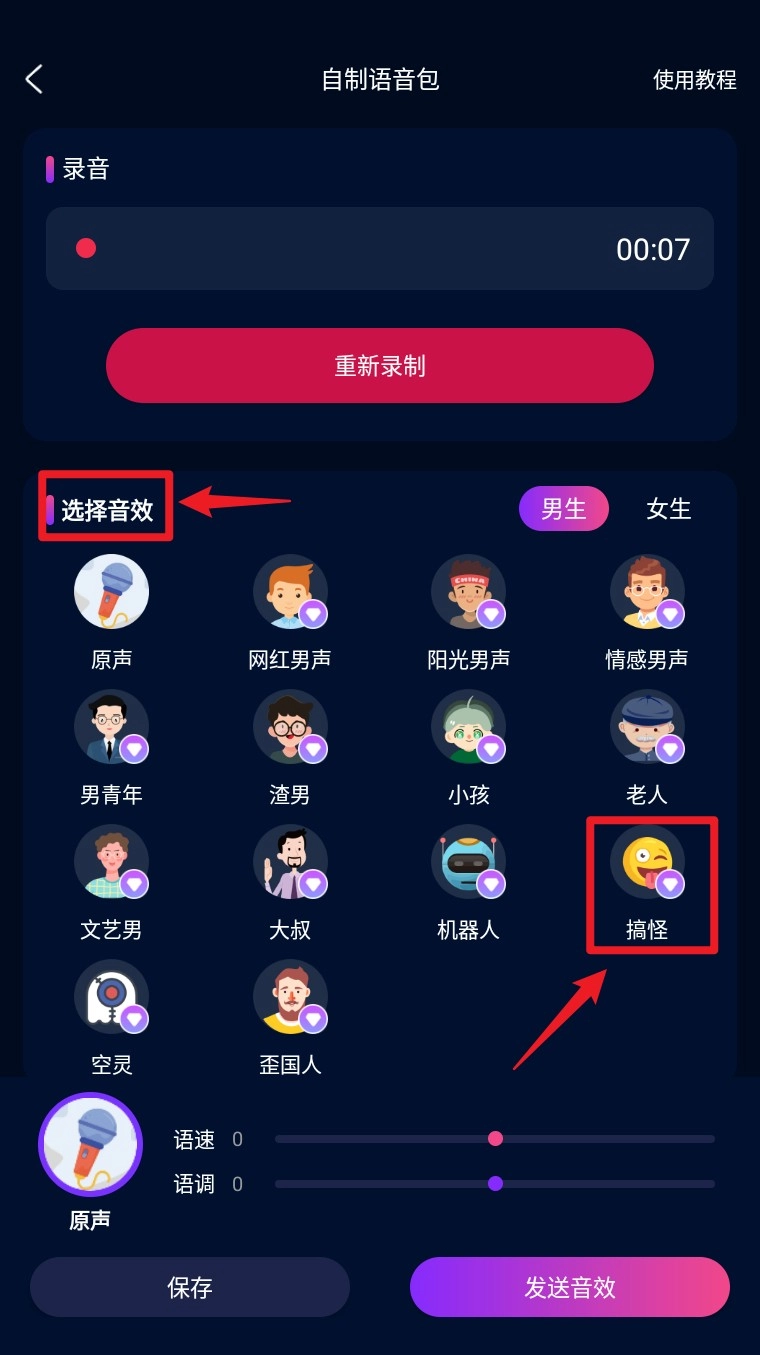Adjust the 语调 pitch slider
Screen dimensions: 760x1355
[495, 1184]
